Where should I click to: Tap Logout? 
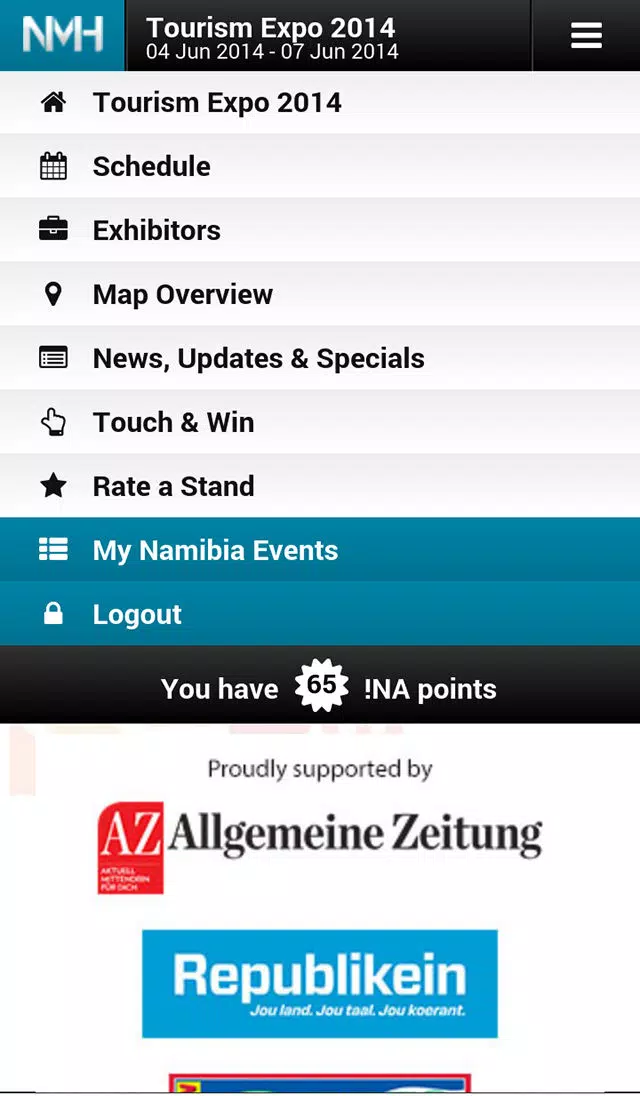tap(320, 614)
